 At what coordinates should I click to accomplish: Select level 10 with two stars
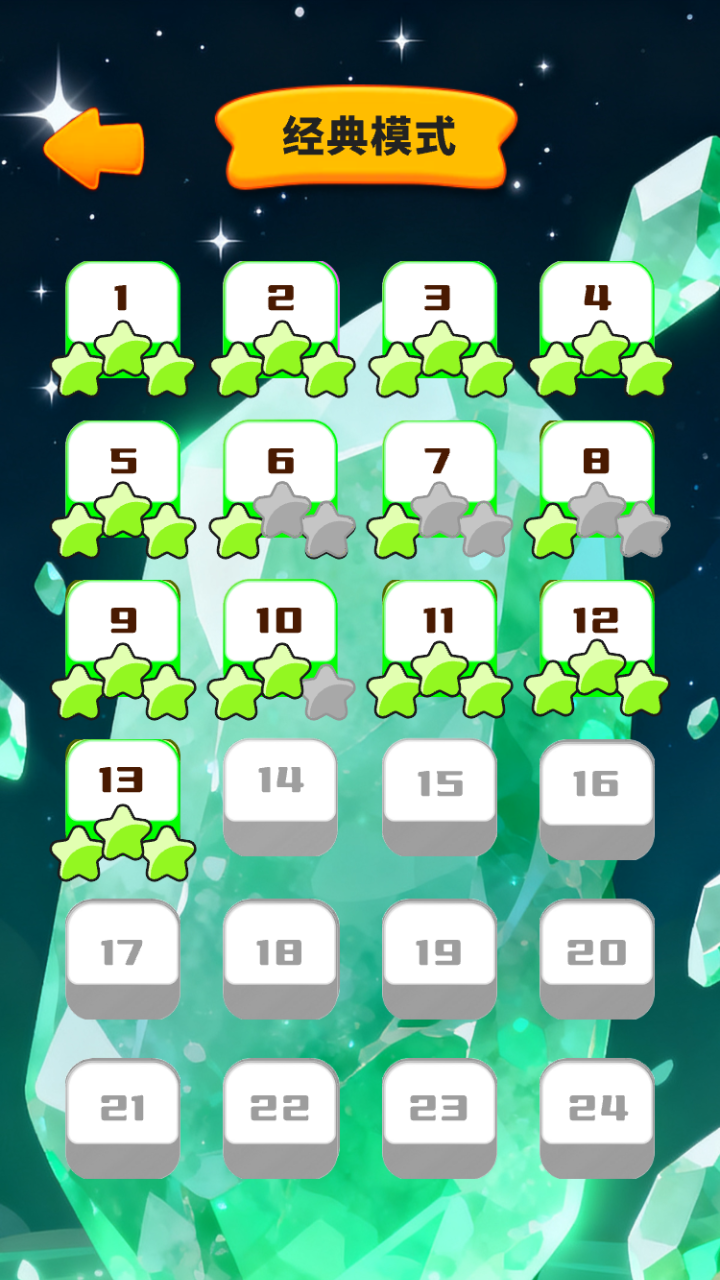click(x=280, y=622)
